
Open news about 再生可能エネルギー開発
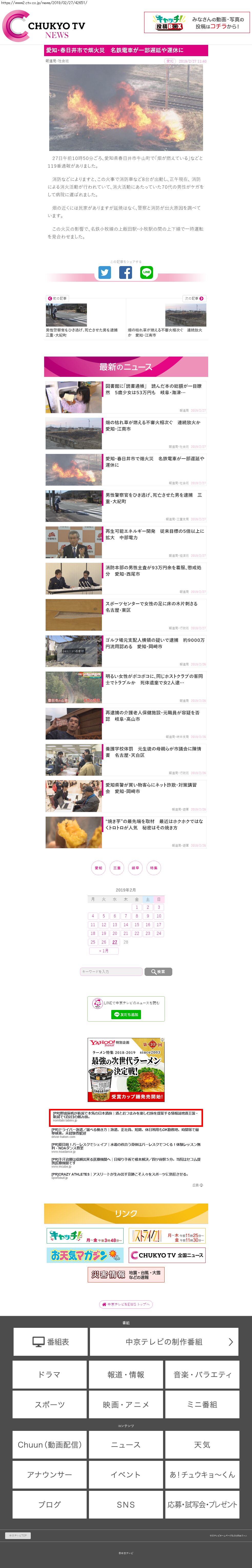154,534
